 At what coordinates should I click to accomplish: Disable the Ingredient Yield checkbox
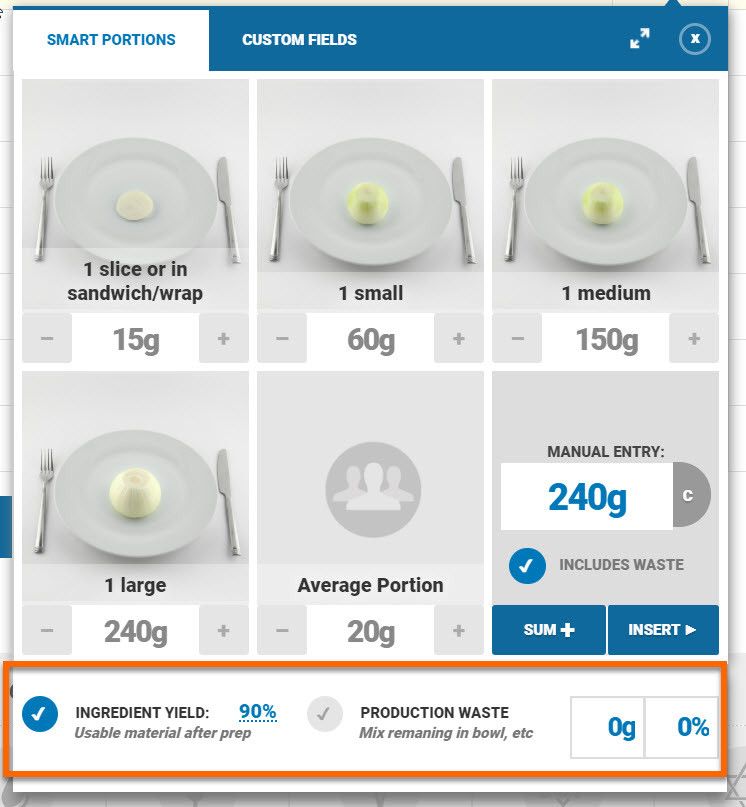[41, 714]
